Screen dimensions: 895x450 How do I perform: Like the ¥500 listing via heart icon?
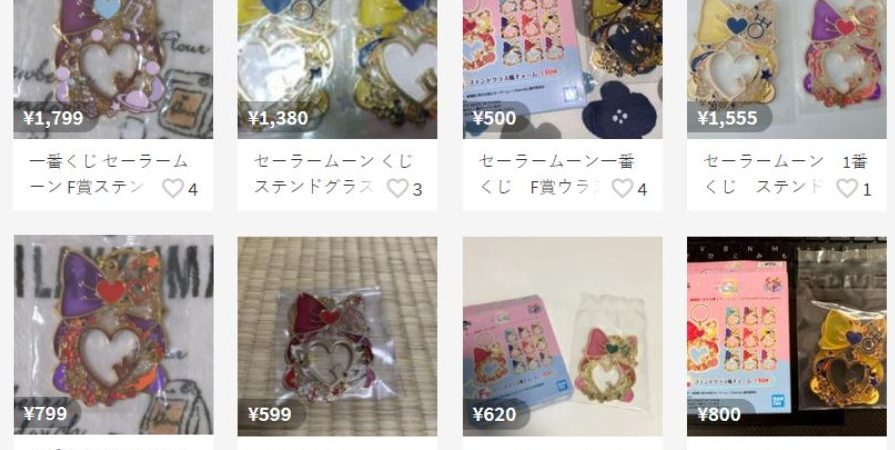point(622,188)
